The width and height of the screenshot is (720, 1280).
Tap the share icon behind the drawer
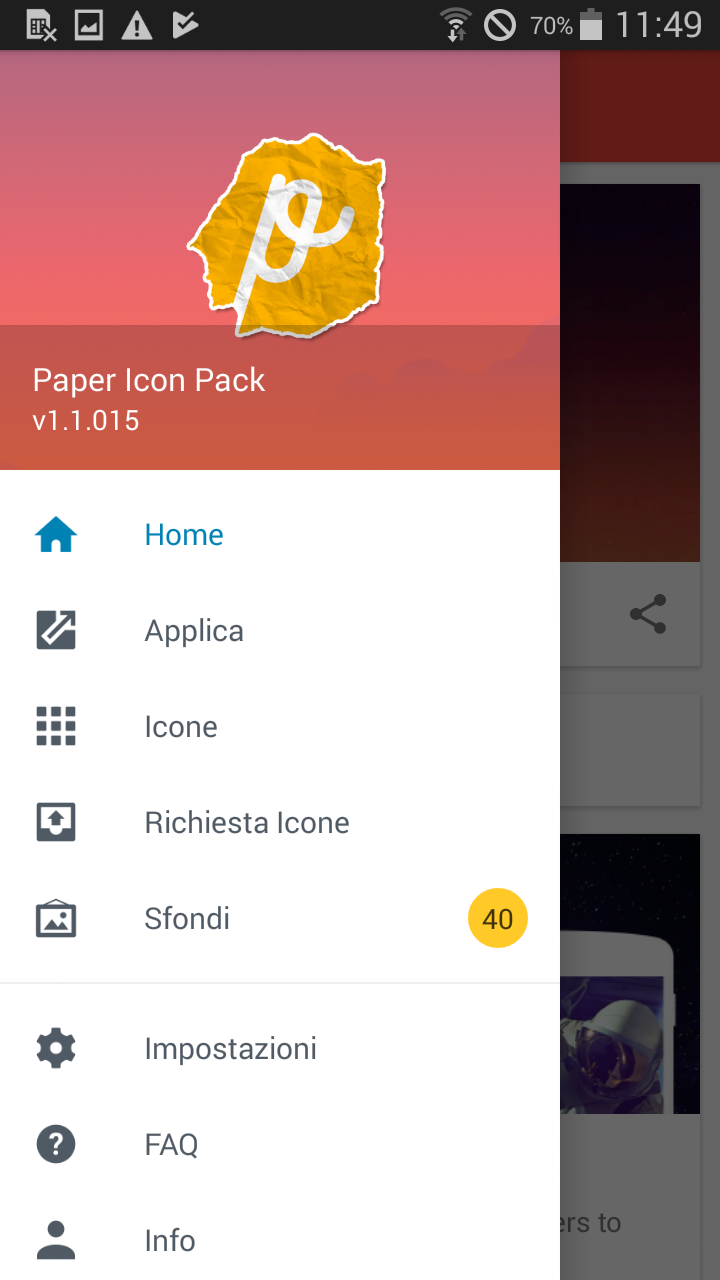pyautogui.click(x=648, y=614)
